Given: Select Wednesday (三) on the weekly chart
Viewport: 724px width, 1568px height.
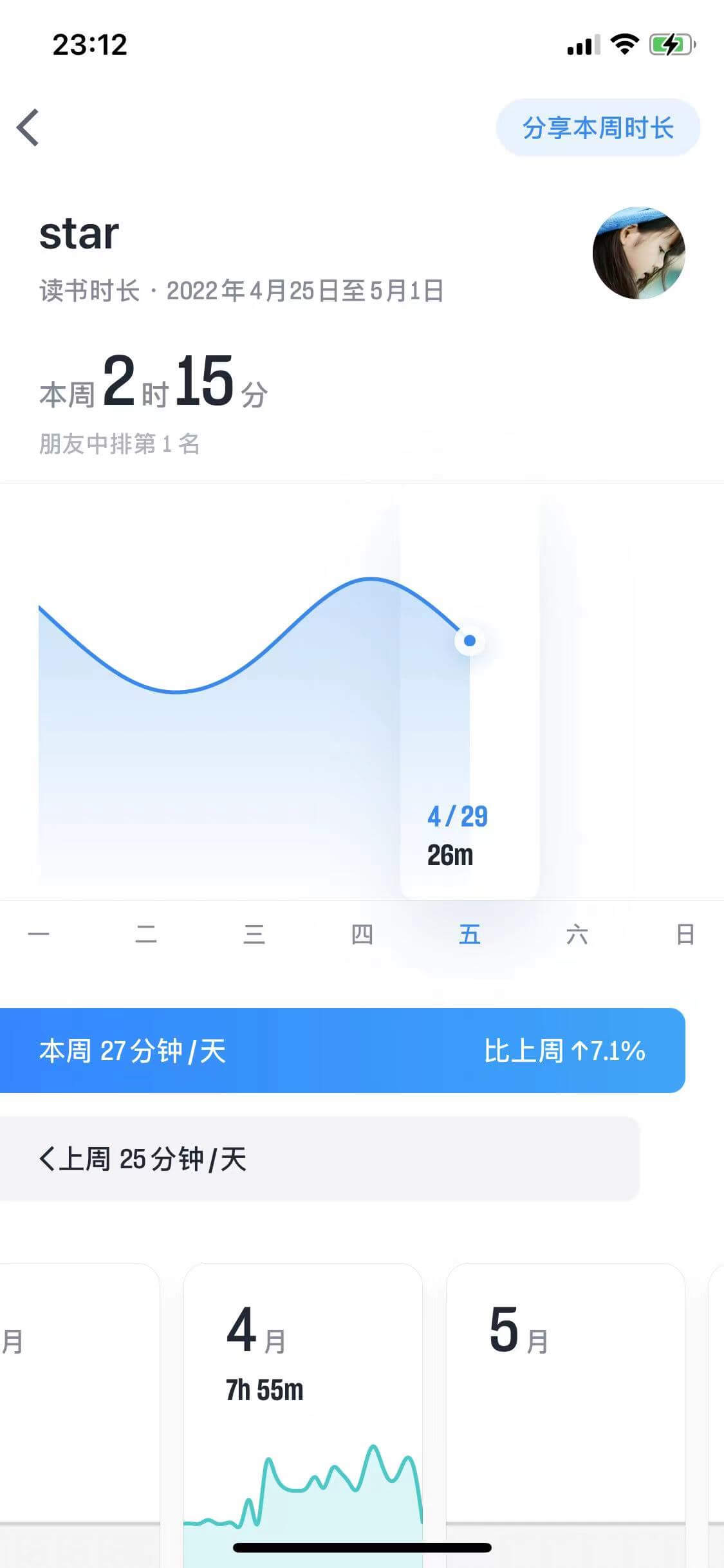Looking at the screenshot, I should coord(254,934).
